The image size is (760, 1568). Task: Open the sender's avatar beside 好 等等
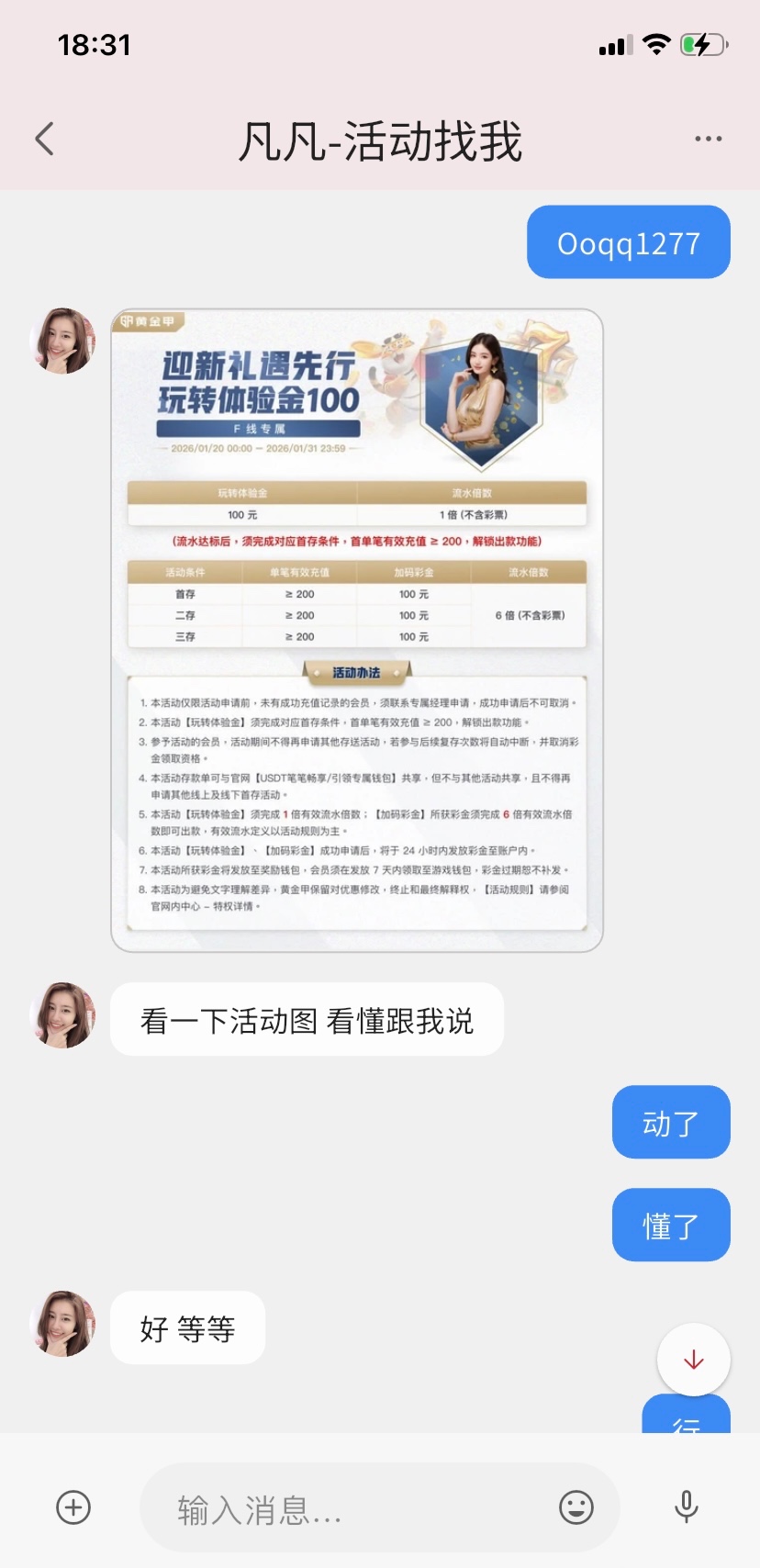(x=63, y=1324)
